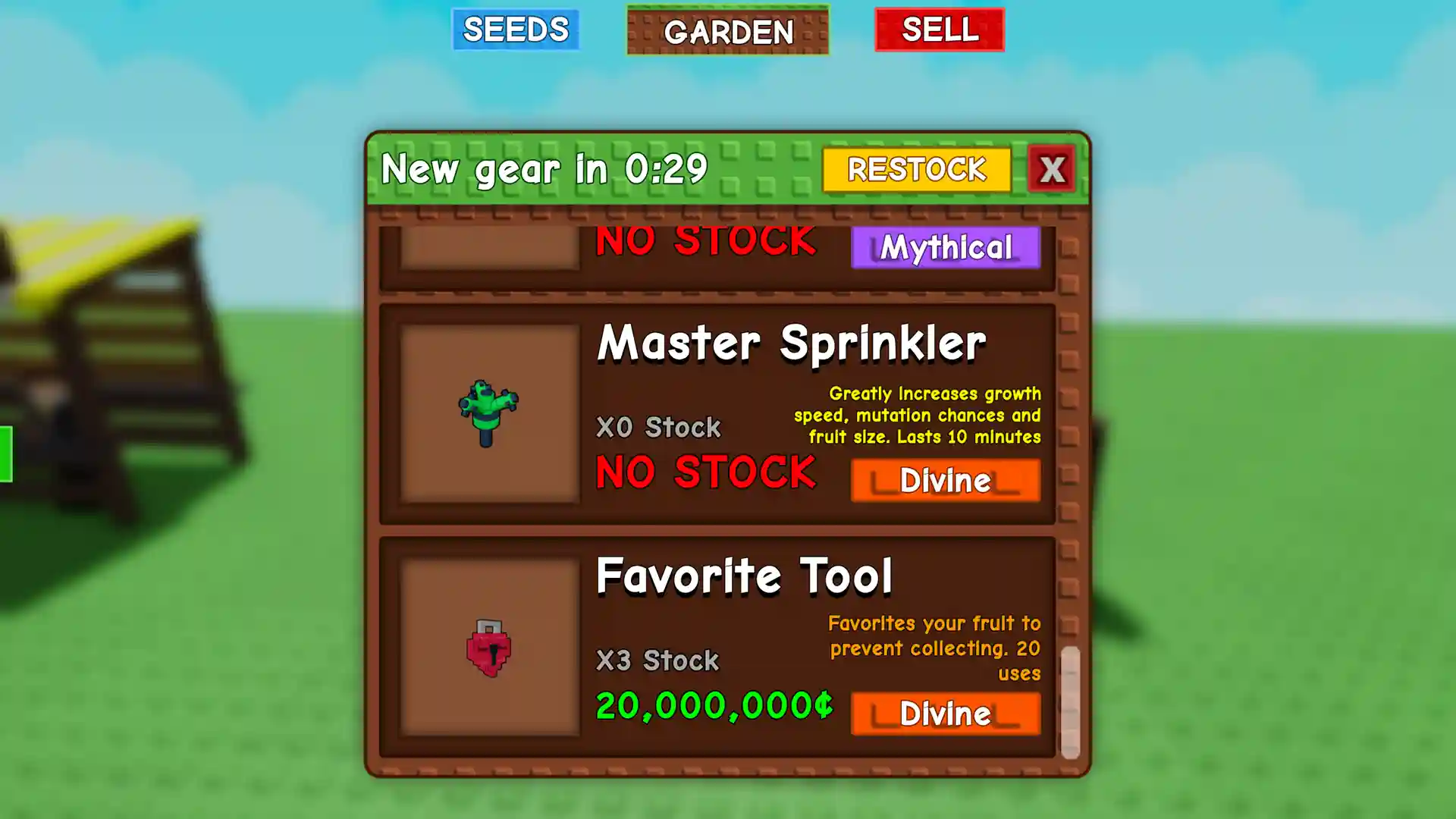Close the gear shop window

pos(1051,169)
